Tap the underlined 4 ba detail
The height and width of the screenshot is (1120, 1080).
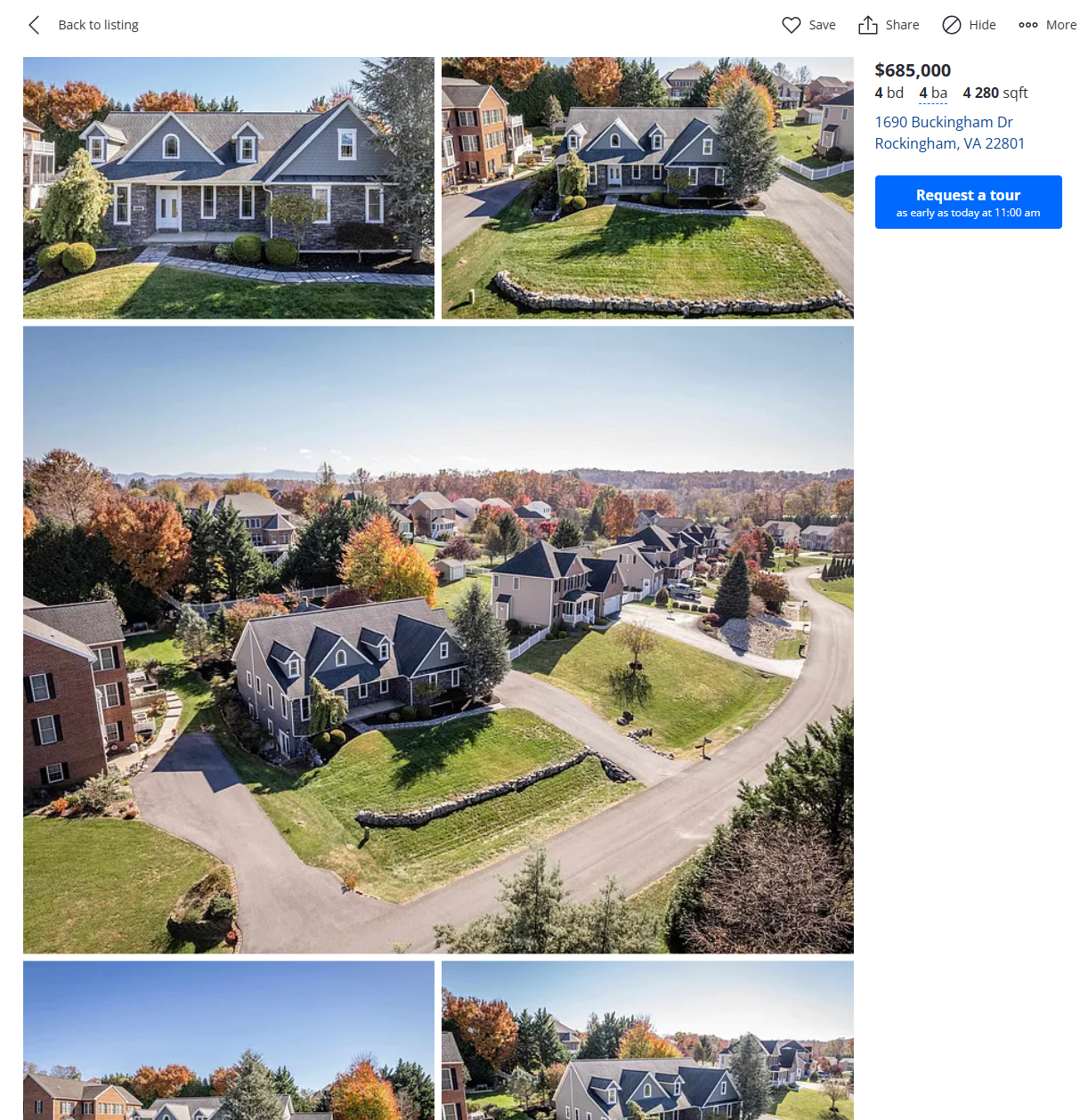(932, 93)
